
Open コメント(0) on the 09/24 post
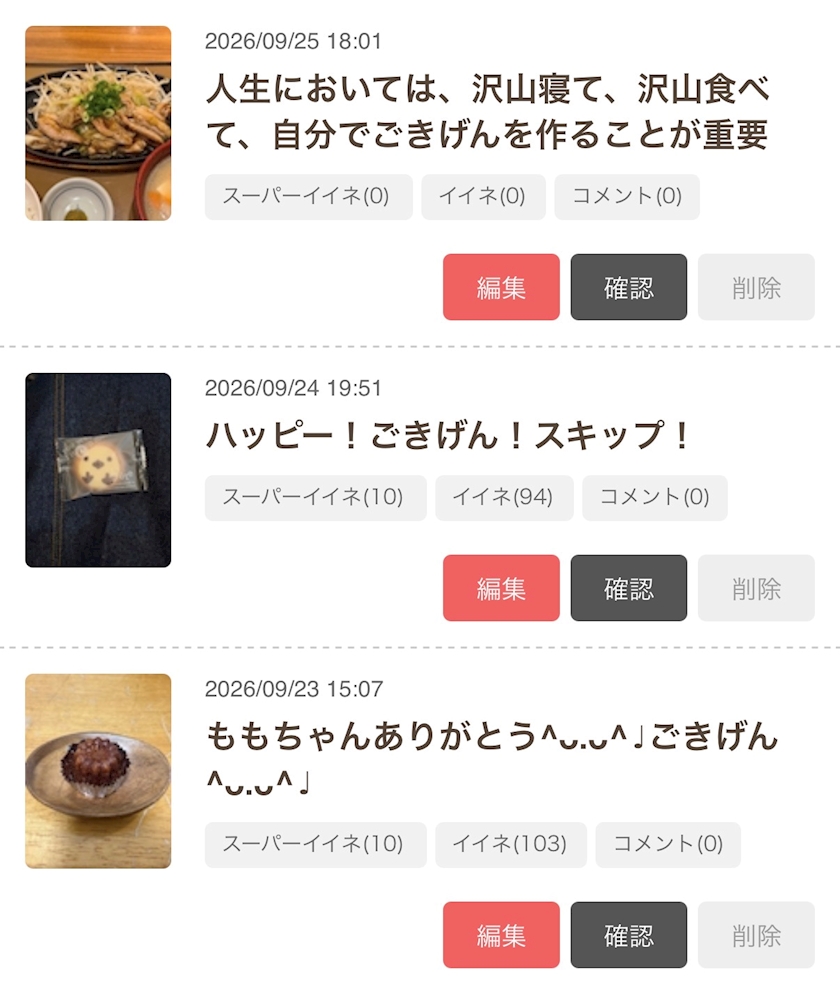point(654,498)
